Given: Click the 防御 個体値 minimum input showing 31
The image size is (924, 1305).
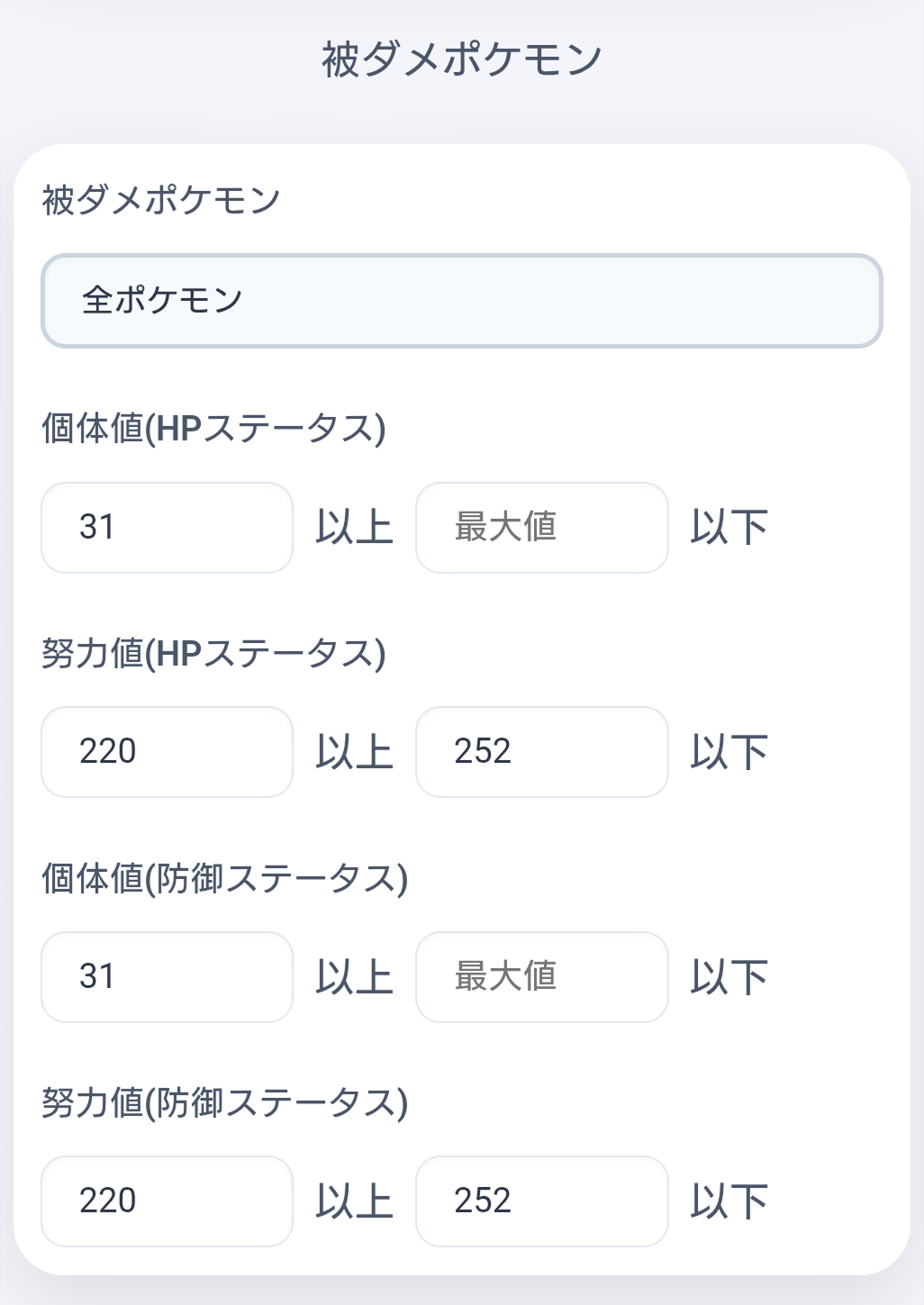Looking at the screenshot, I should (x=166, y=976).
